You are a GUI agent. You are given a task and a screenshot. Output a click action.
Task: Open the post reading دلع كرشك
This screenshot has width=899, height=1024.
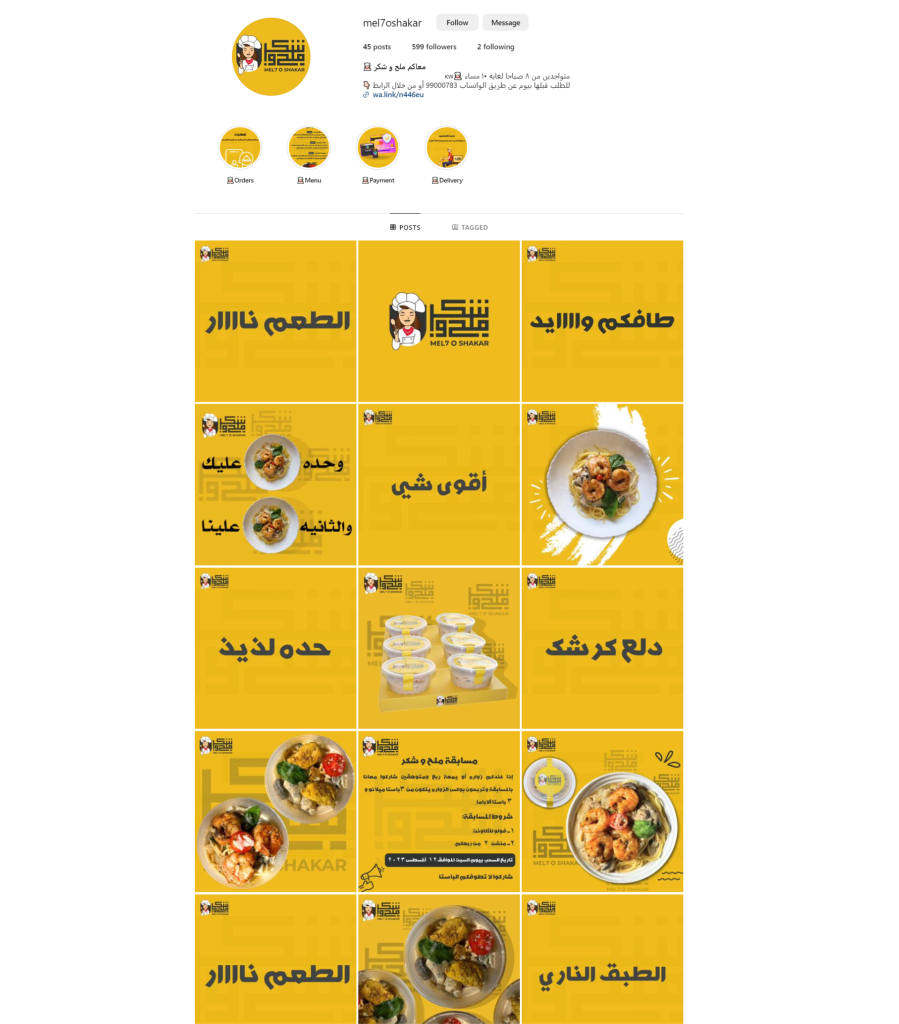pos(602,648)
